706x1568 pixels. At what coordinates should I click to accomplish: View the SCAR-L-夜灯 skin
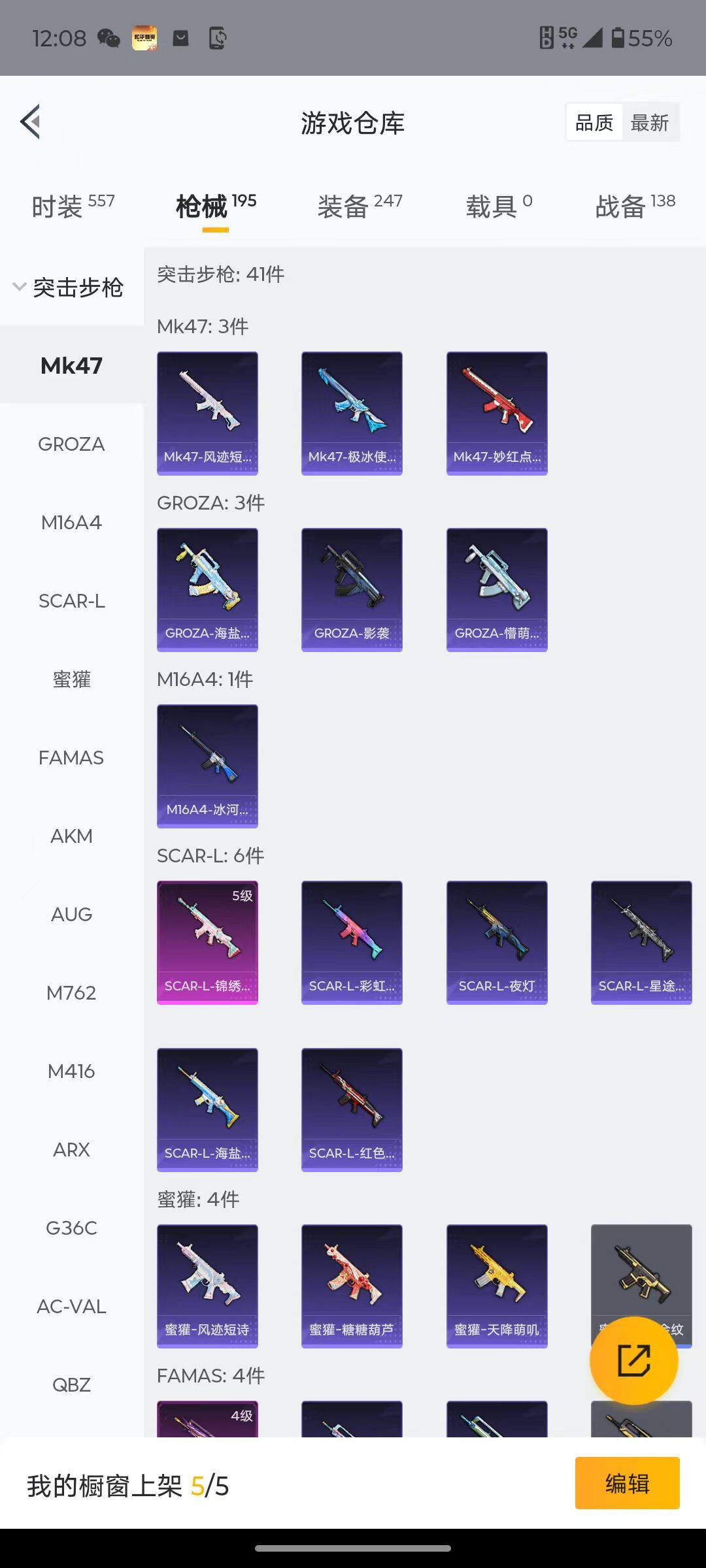(x=497, y=942)
